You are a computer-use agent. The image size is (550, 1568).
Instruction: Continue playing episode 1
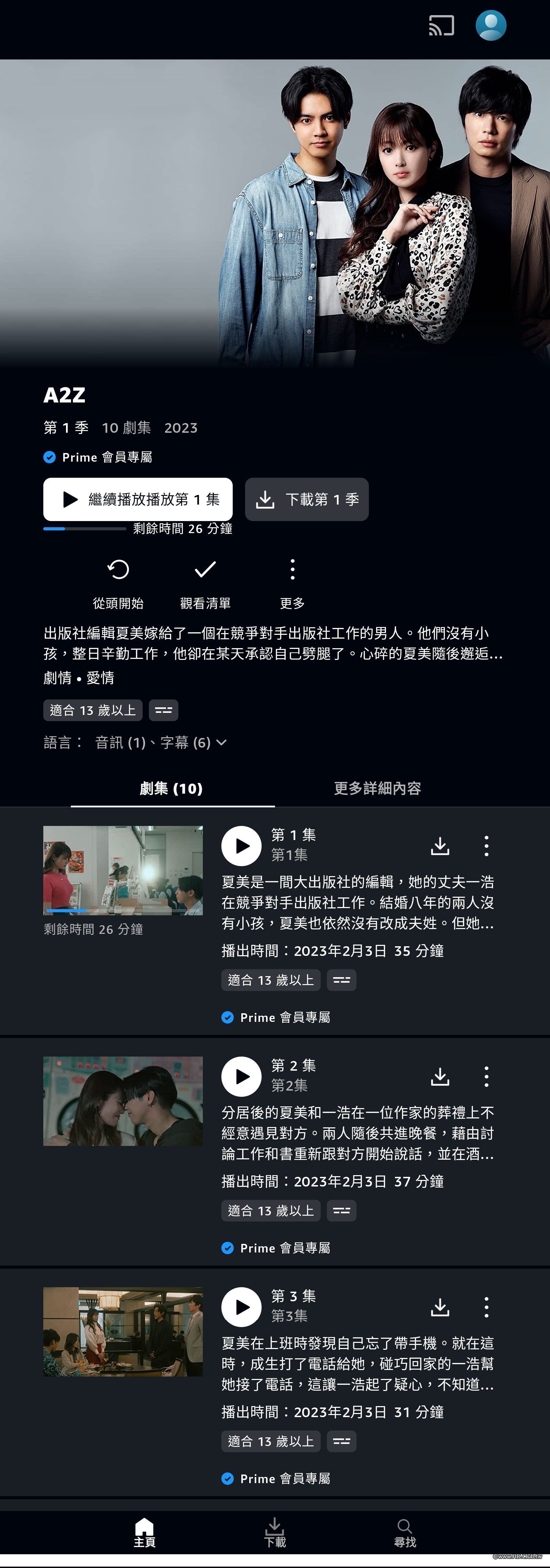coord(137,499)
